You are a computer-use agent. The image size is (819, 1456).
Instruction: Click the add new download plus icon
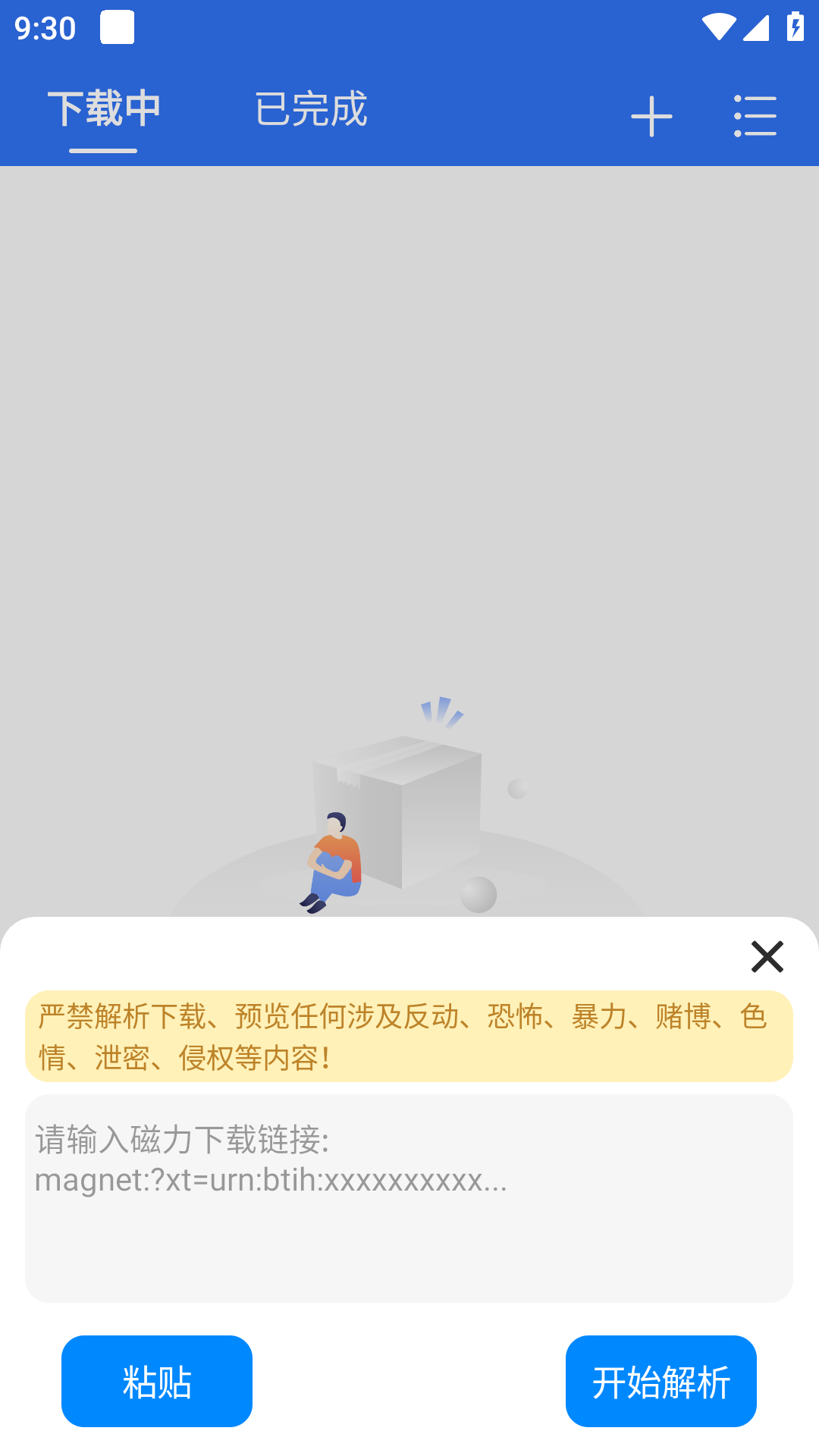click(652, 115)
